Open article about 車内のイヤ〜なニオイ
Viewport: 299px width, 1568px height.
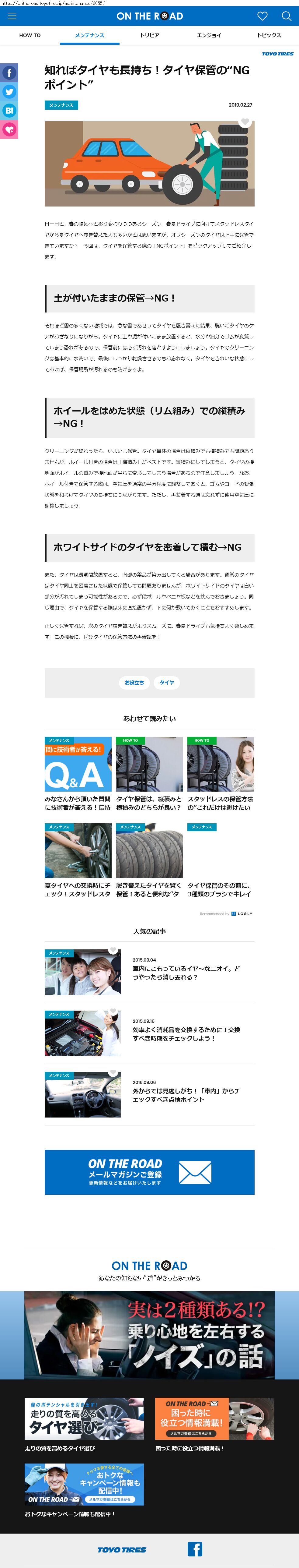tap(186, 972)
